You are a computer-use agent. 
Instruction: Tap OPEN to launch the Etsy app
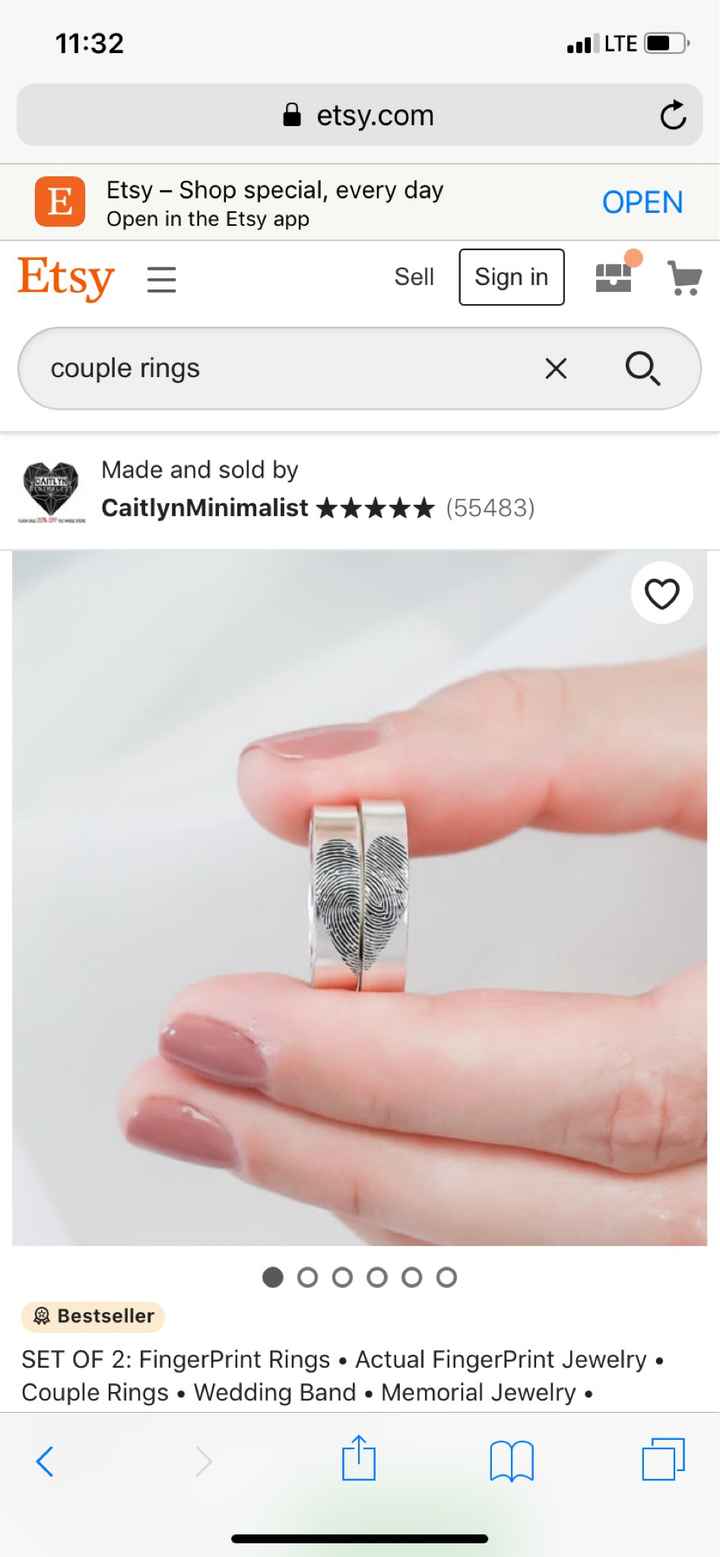point(642,201)
